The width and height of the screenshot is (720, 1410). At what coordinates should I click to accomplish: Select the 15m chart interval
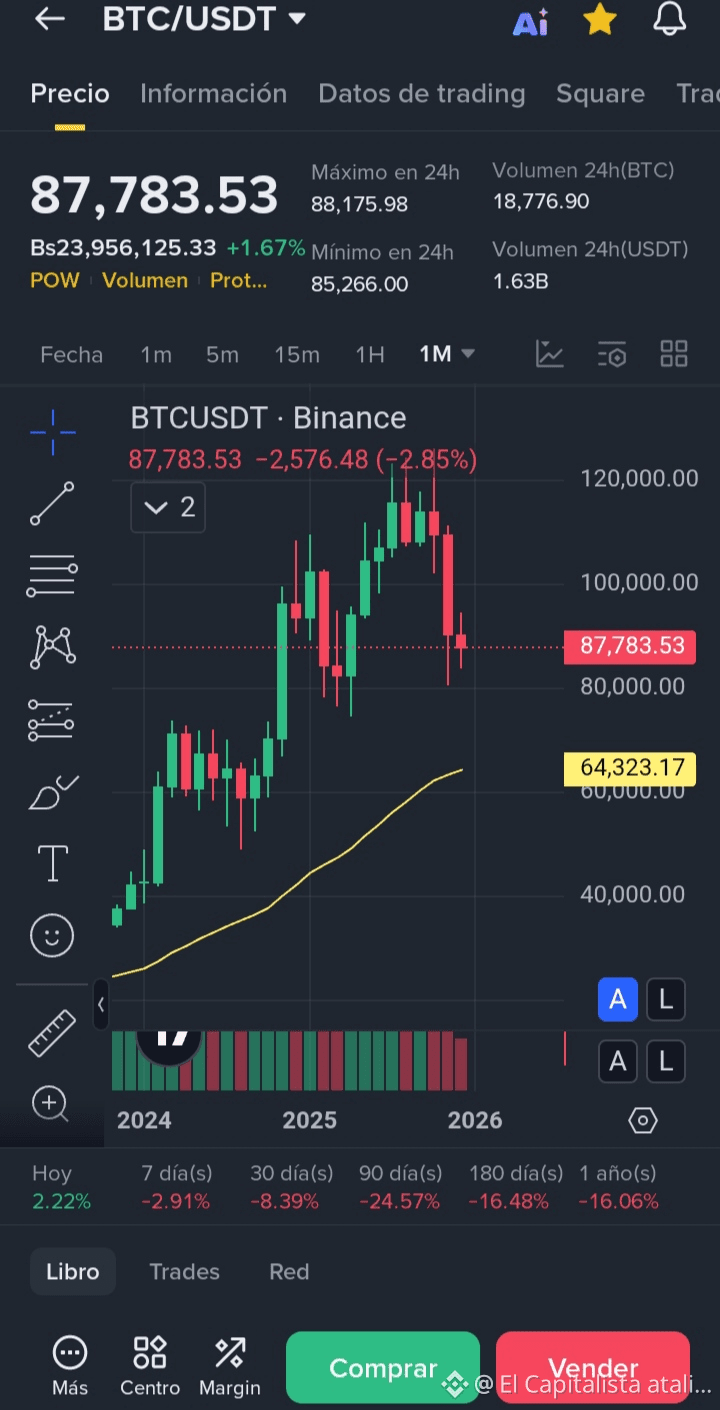[x=297, y=354]
